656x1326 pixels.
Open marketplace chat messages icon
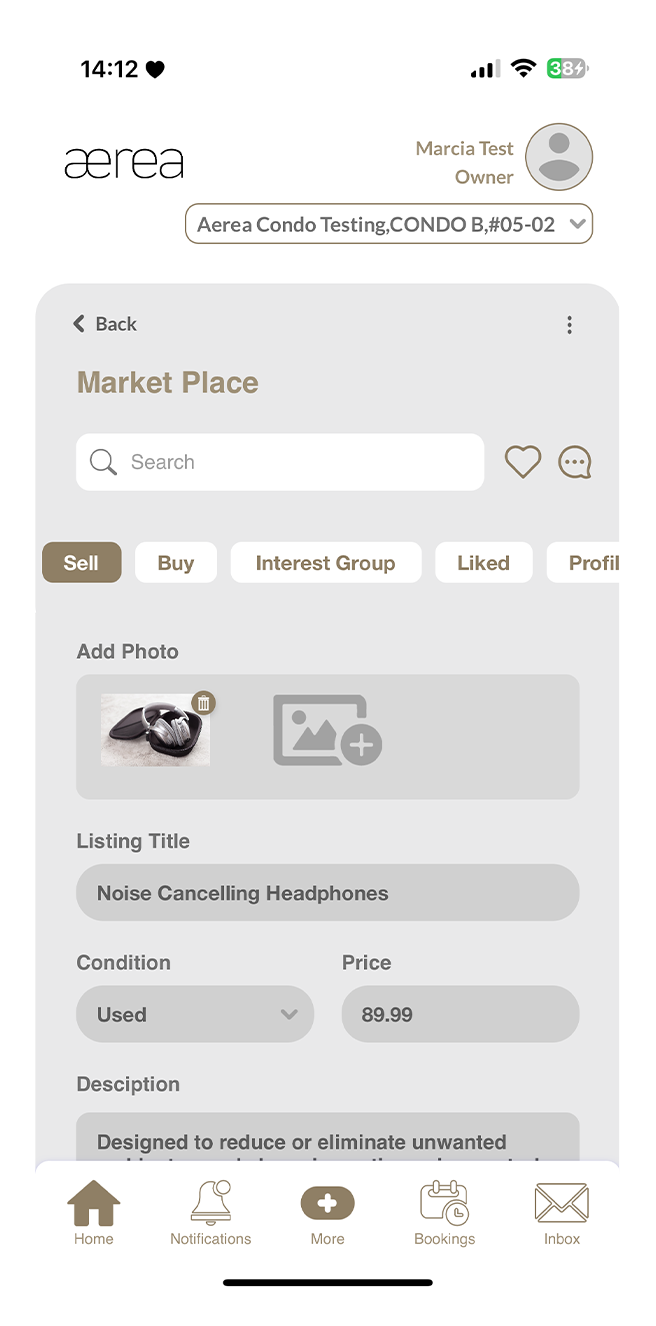(x=575, y=462)
